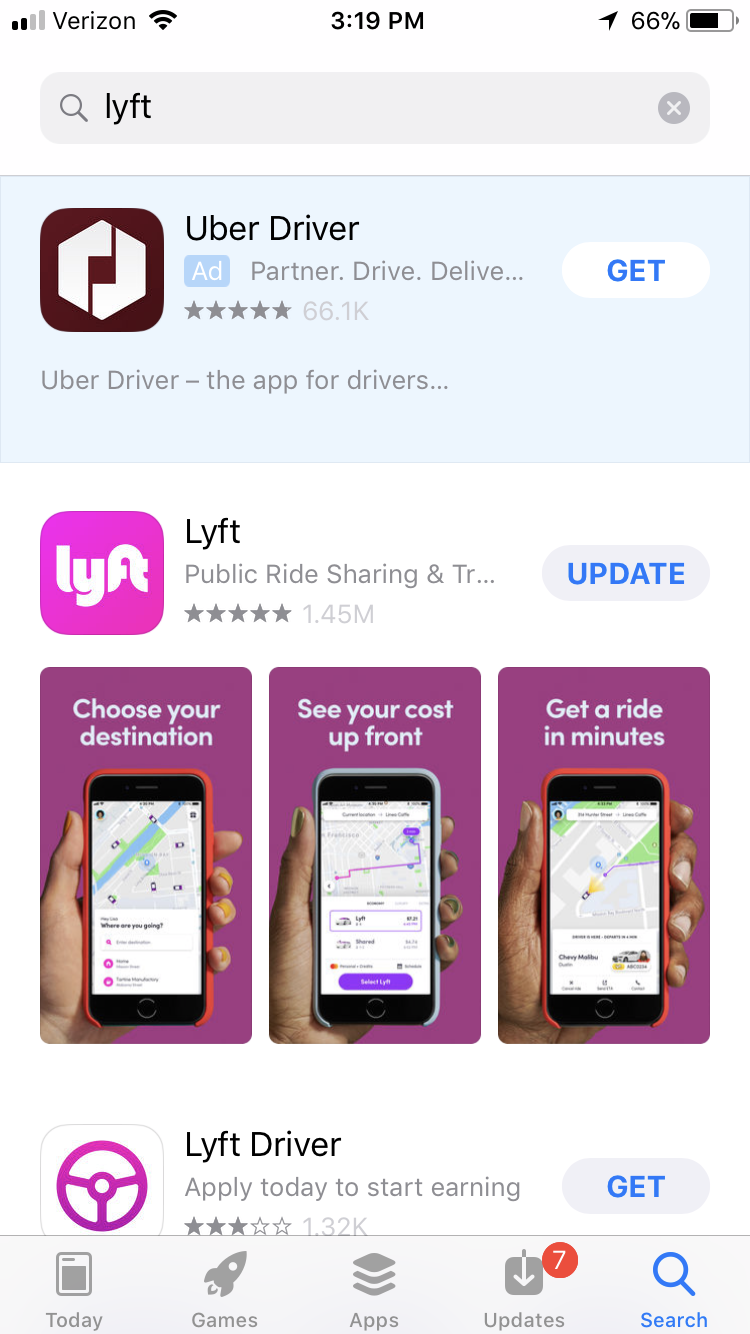Open the Updates tab
Image resolution: width=750 pixels, height=1334 pixels.
[524, 1290]
